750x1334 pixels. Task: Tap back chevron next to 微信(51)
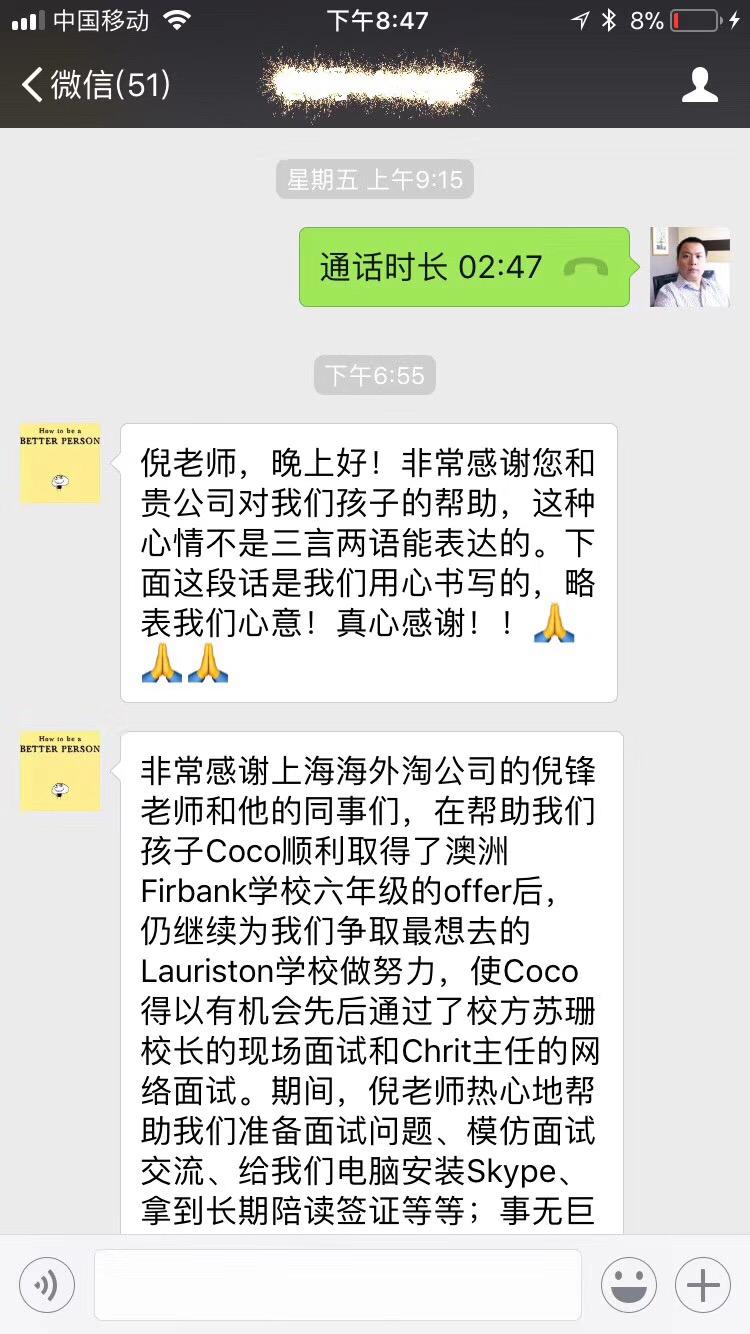pos(30,86)
